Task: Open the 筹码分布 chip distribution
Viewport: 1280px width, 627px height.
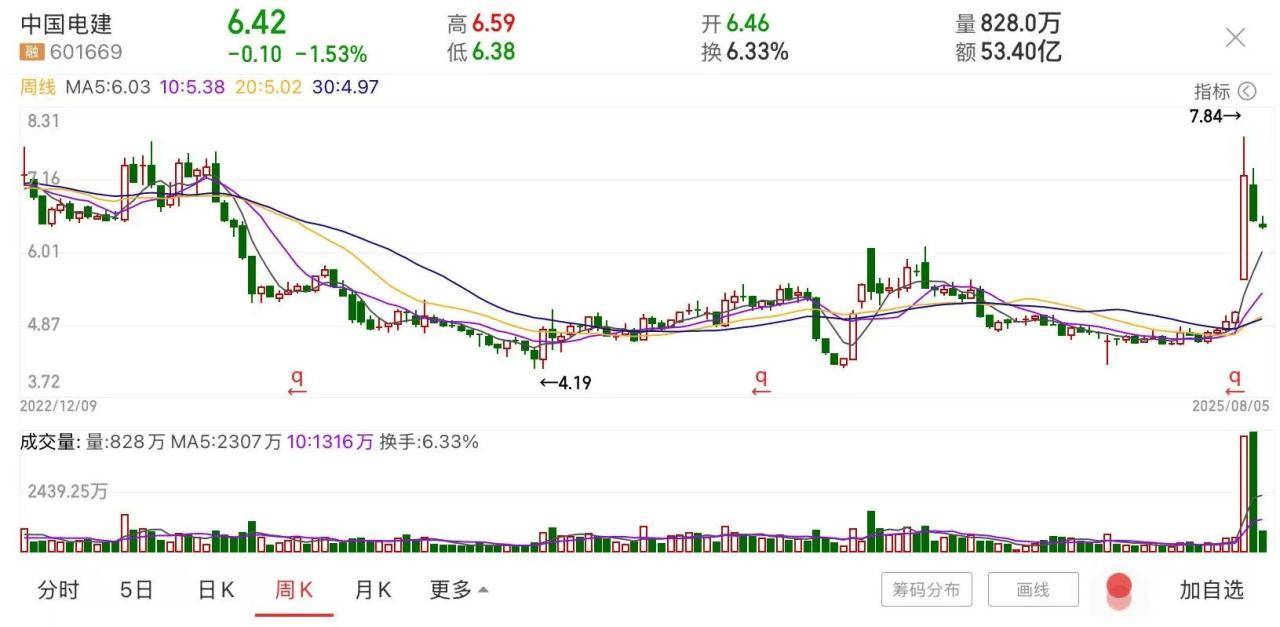Action: 927,590
